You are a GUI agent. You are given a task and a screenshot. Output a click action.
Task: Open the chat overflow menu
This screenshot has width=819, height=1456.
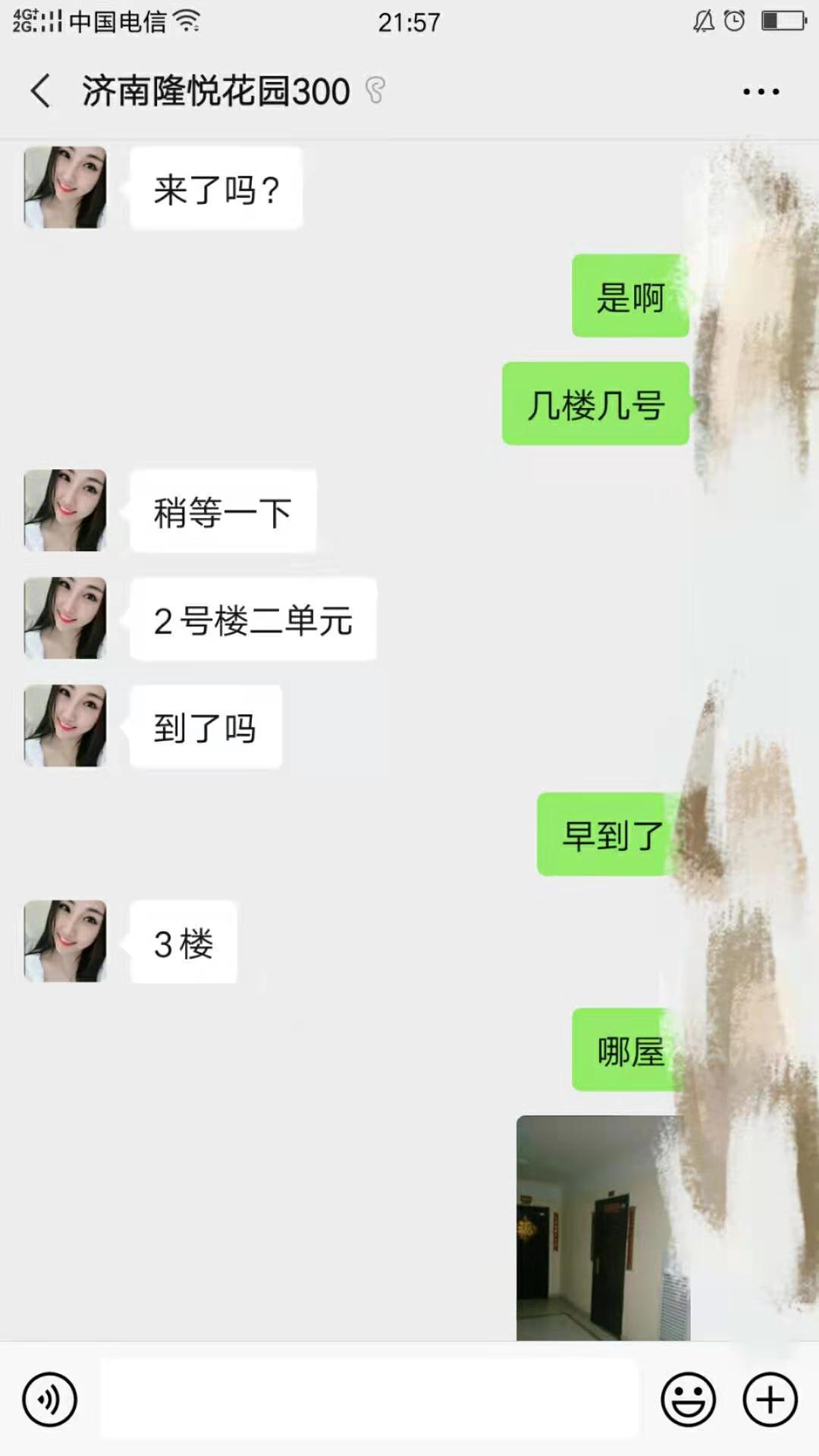761,92
